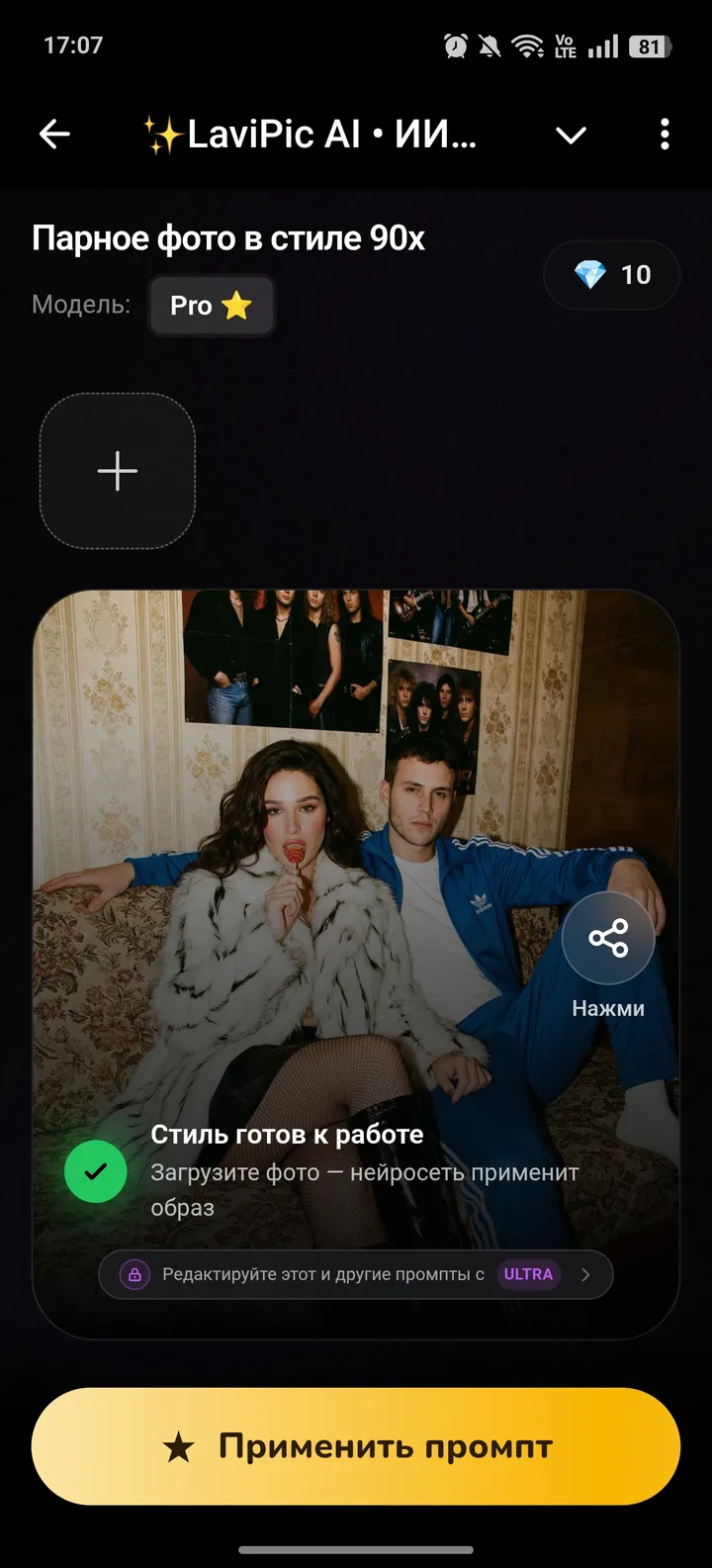The height and width of the screenshot is (1568, 712).
Task: Open the diamond balance showing 10
Action: [612, 275]
